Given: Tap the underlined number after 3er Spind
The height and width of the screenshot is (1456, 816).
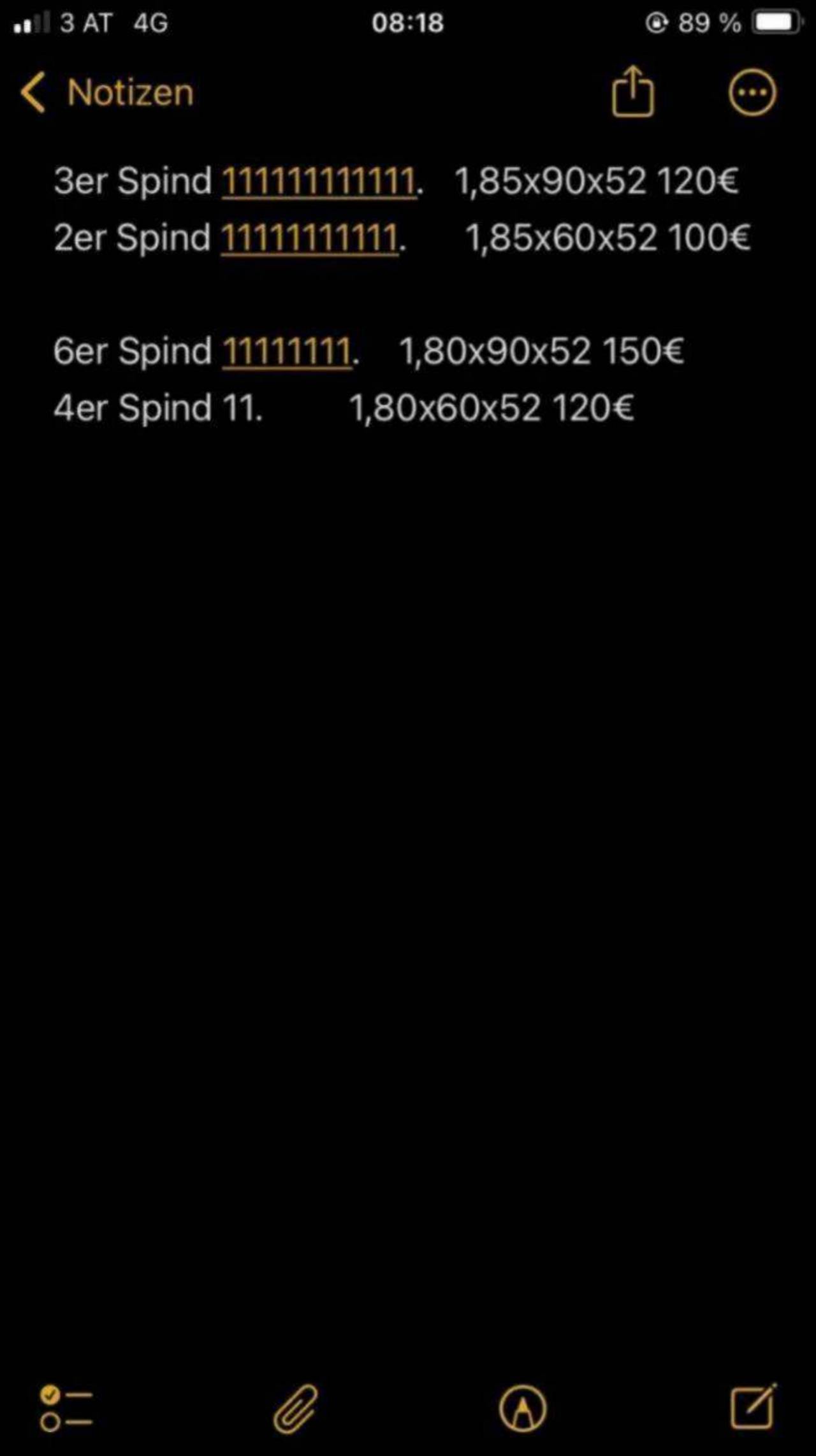Looking at the screenshot, I should coord(319,182).
